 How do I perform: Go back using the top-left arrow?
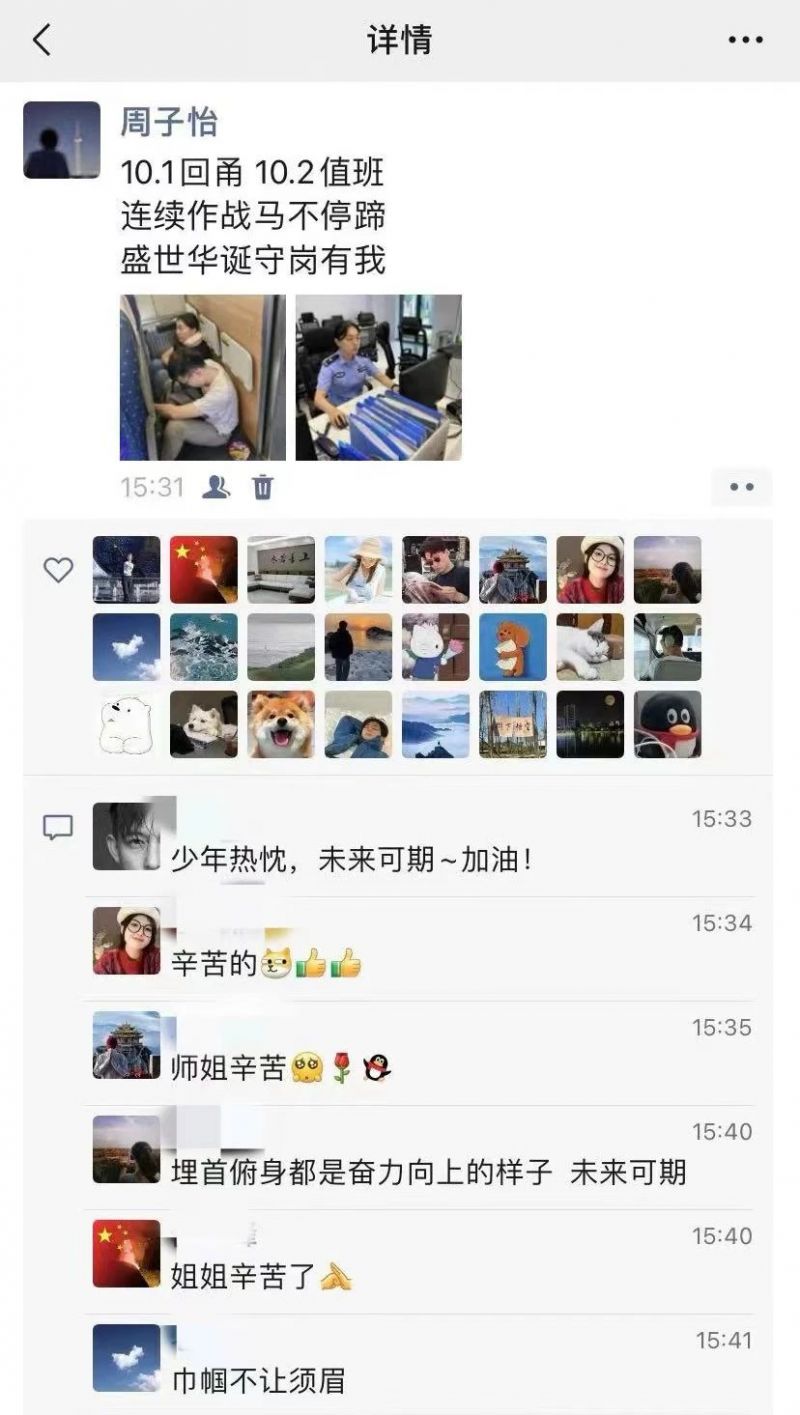[42, 40]
